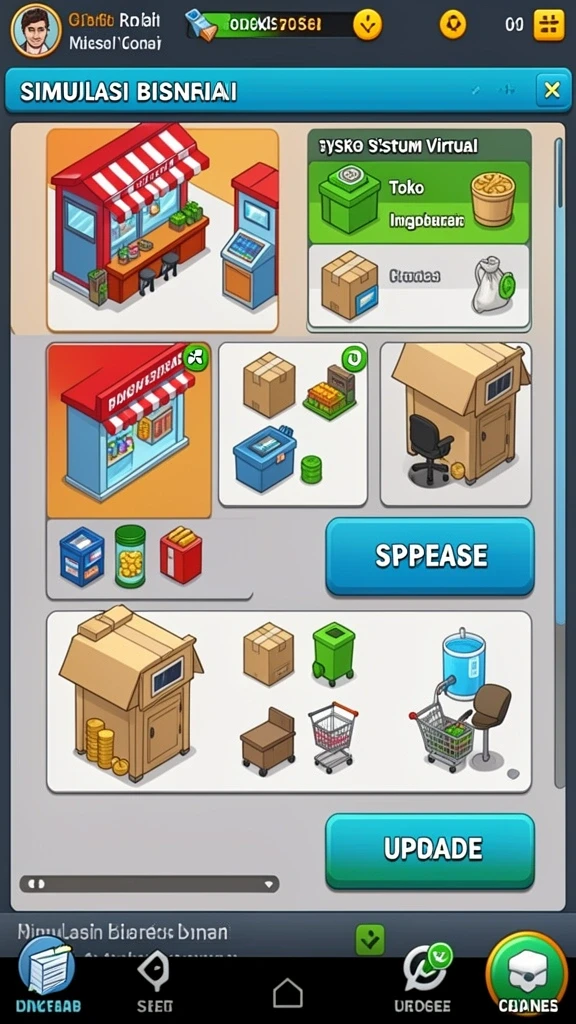Select the green Toko row
Viewport: 576px width, 1024px height.
pyautogui.click(x=419, y=202)
